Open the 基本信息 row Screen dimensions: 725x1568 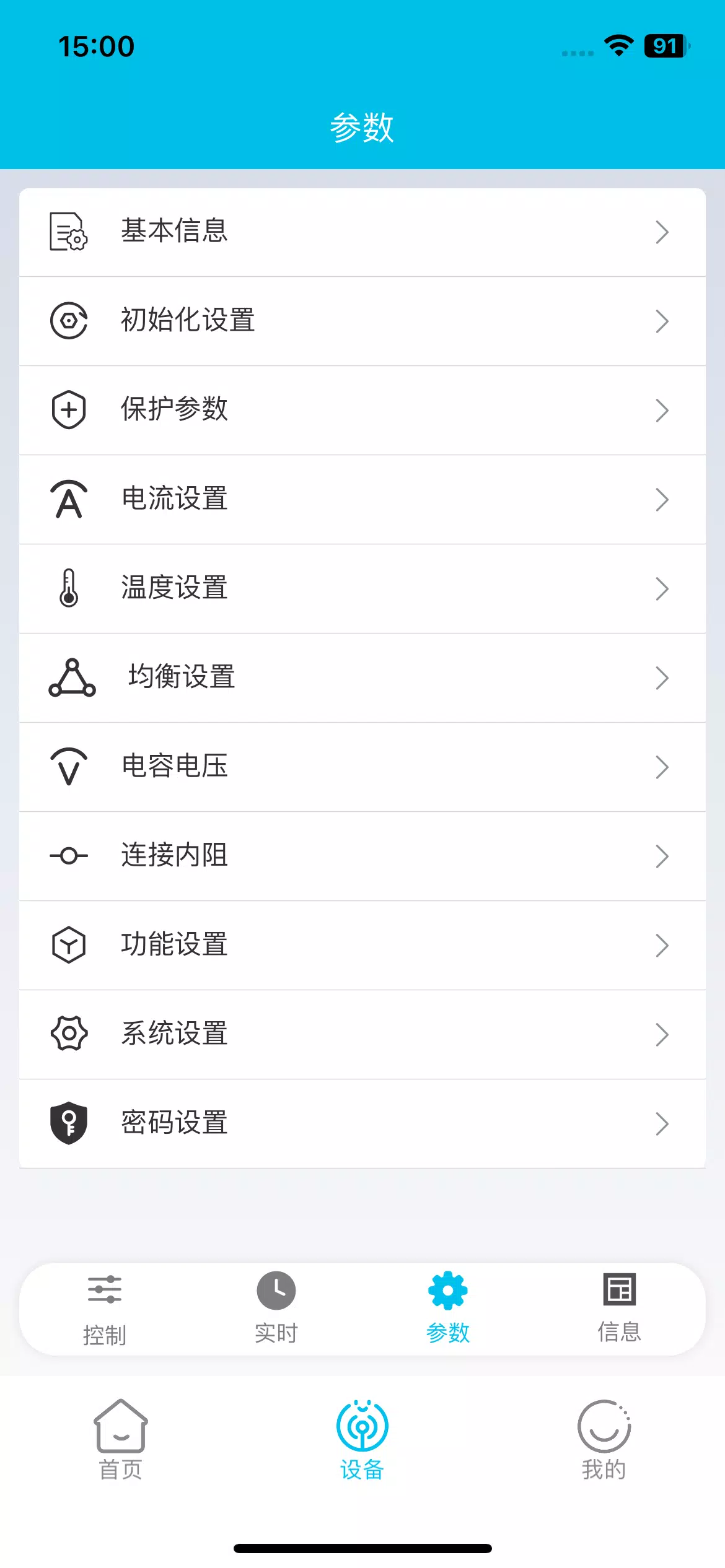point(362,232)
